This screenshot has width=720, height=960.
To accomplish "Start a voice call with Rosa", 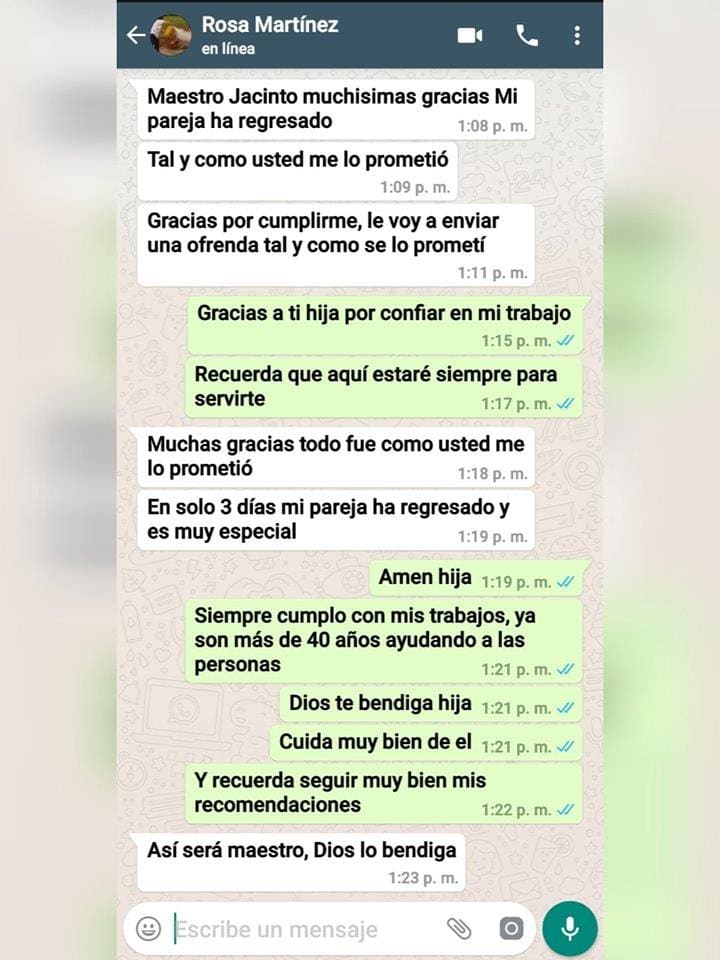I will pyautogui.click(x=527, y=35).
